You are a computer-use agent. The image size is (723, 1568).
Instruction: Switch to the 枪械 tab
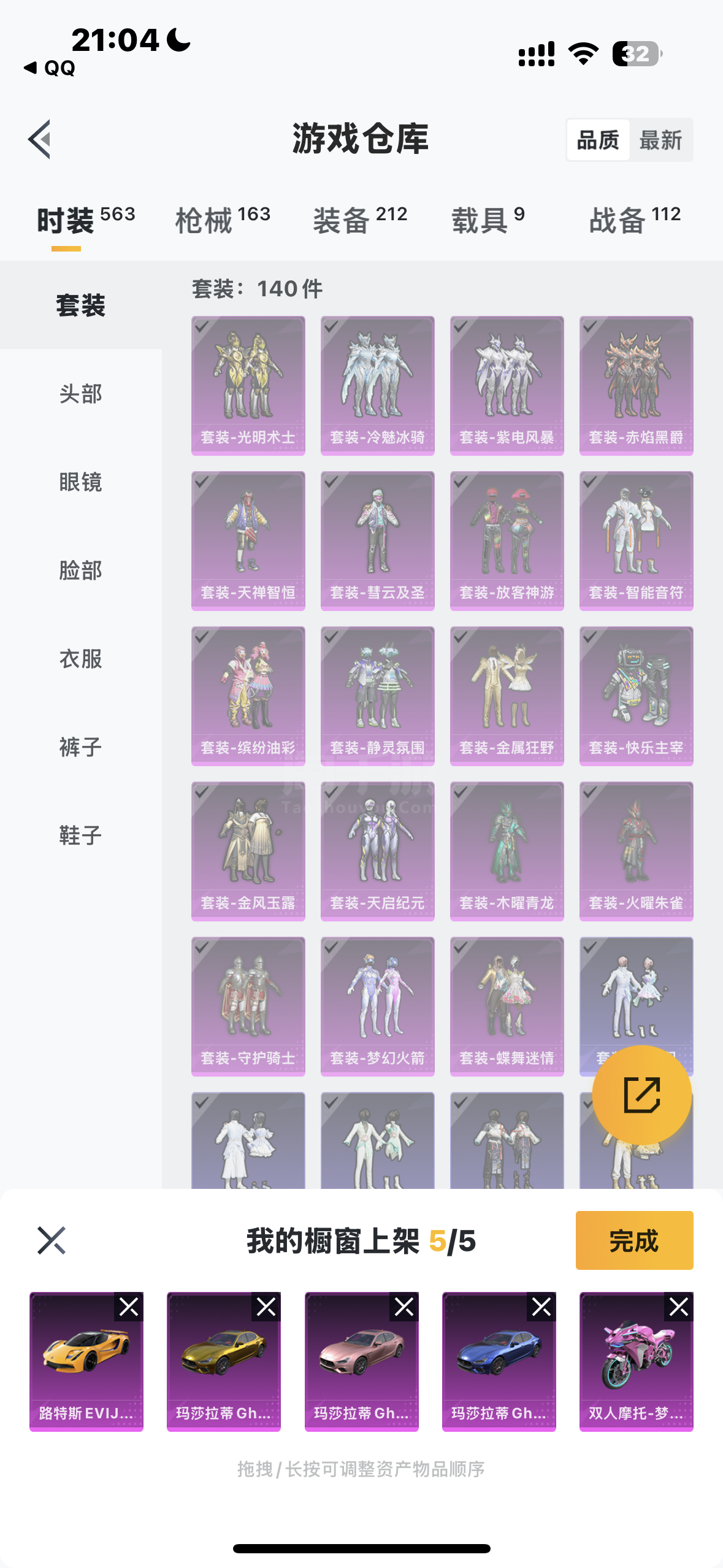pos(223,220)
